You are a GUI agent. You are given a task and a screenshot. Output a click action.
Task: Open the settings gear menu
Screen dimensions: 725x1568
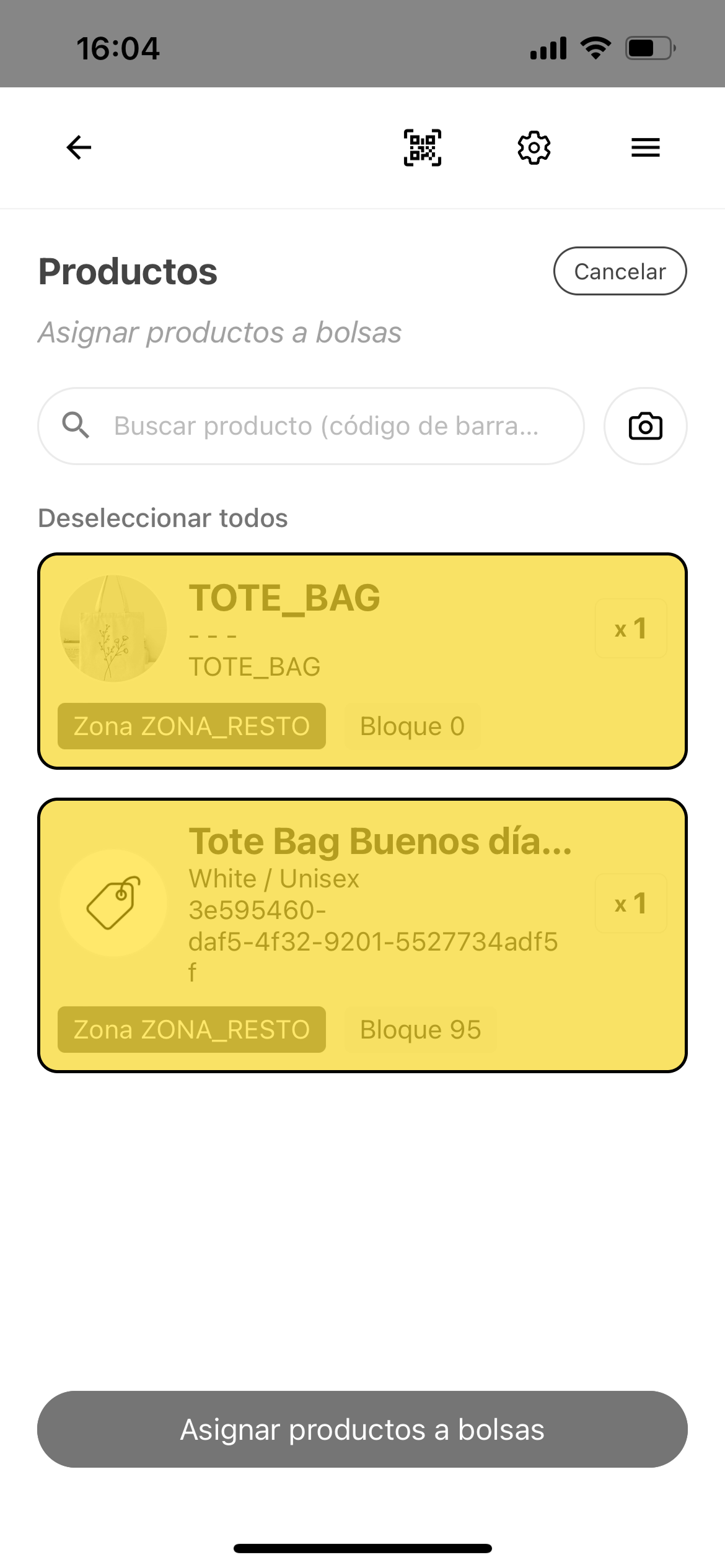tap(534, 147)
